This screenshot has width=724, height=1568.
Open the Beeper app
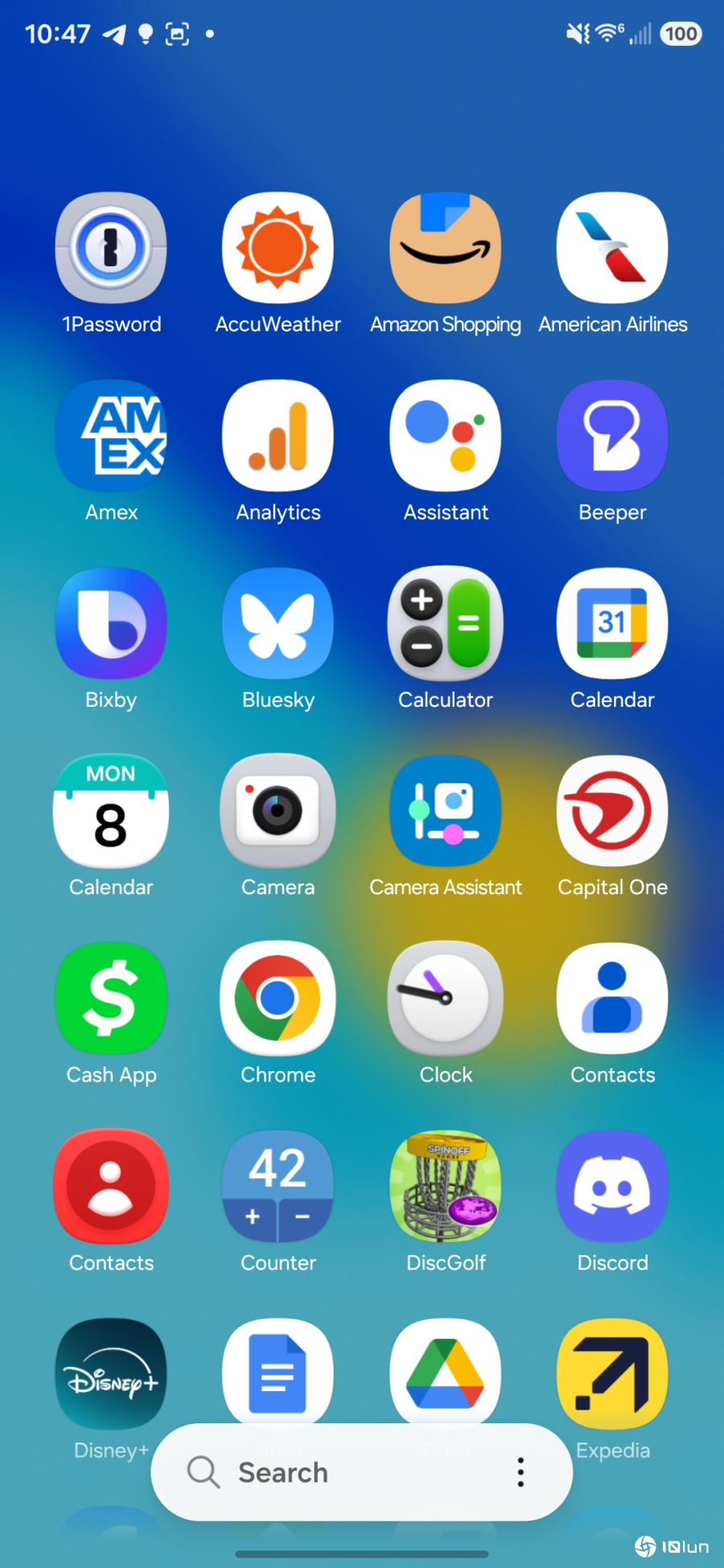point(612,436)
